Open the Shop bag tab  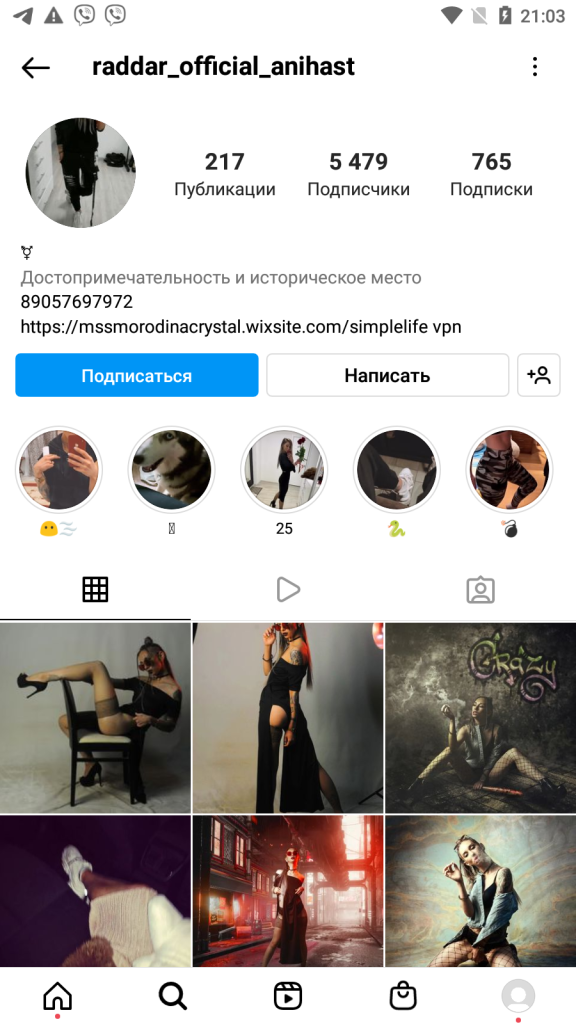(x=403, y=997)
